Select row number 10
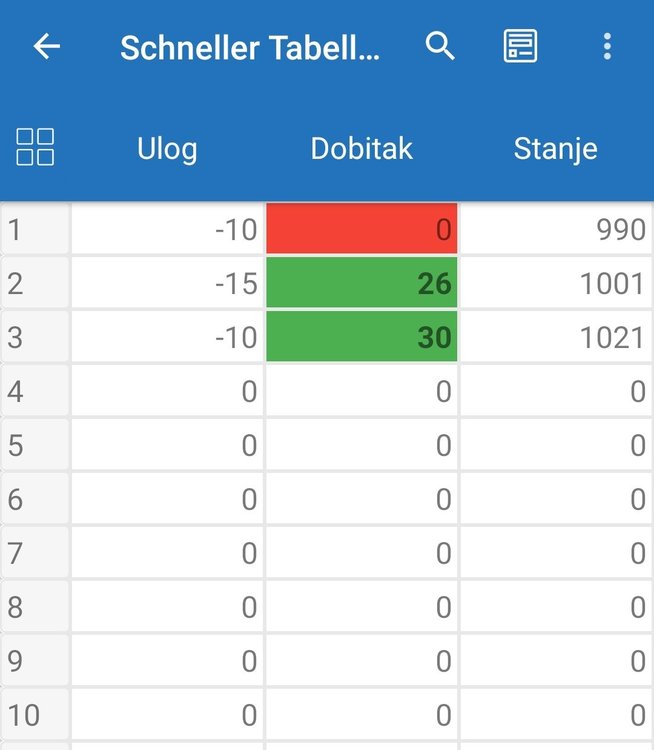Image resolution: width=654 pixels, height=750 pixels. (34, 715)
